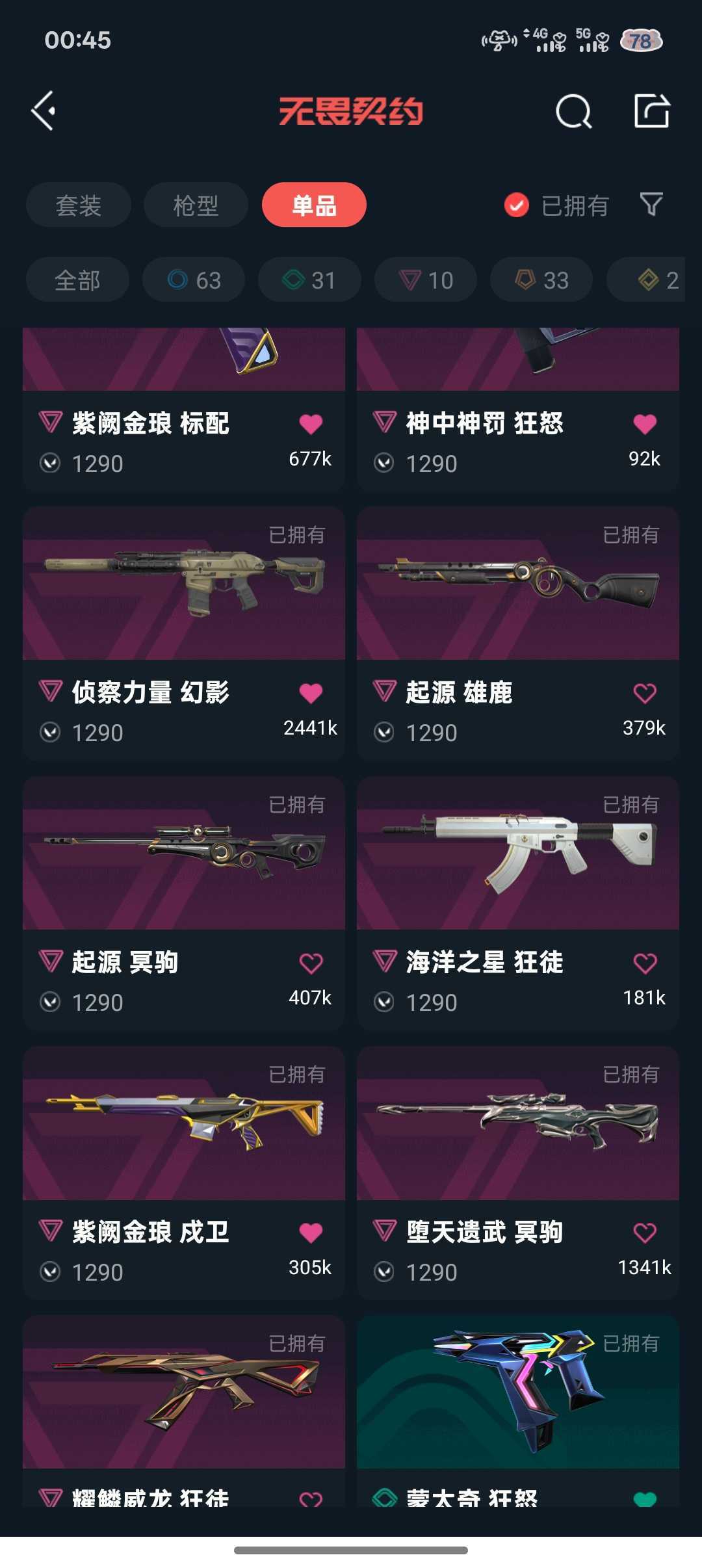
Task: Switch to the 套装 tab
Action: [x=79, y=205]
